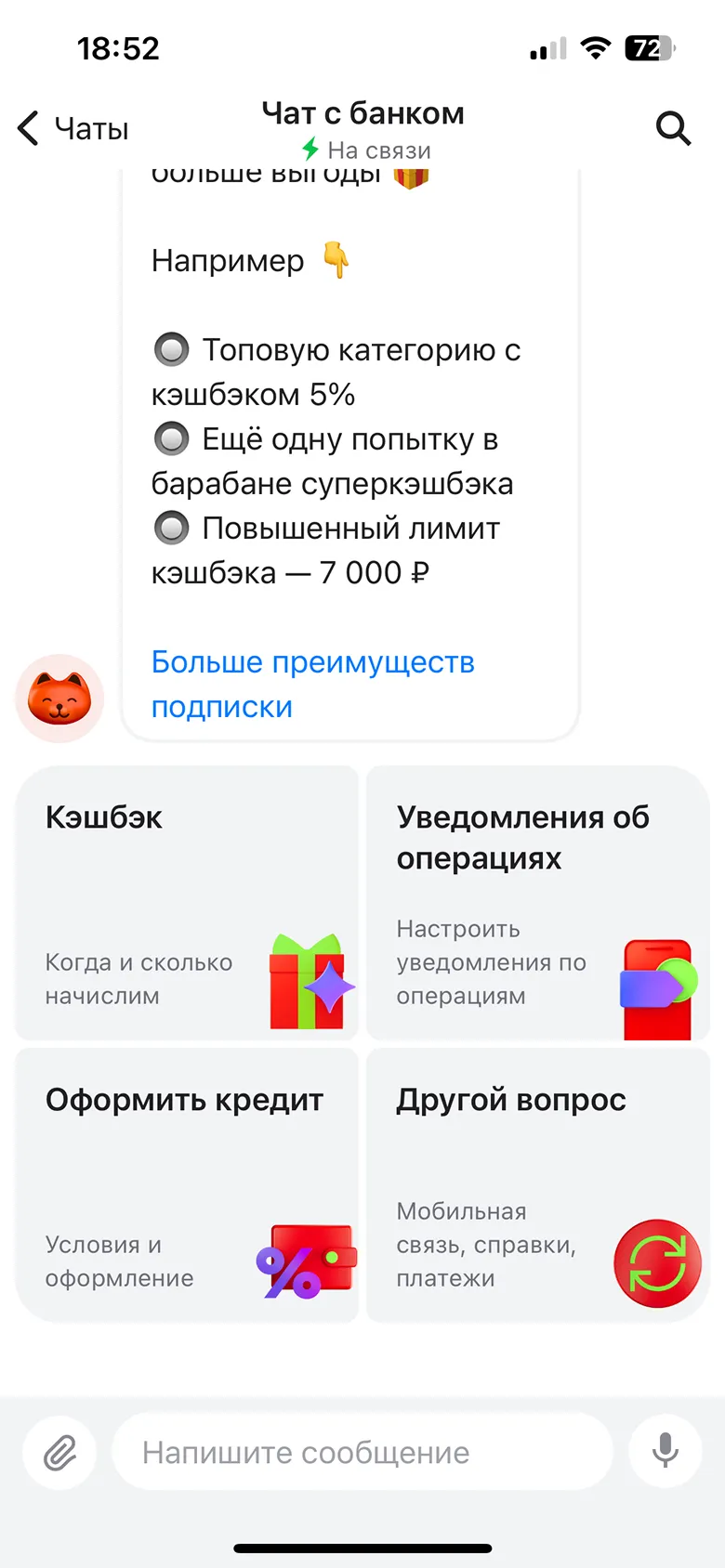
Task: Open the Кэшбэк quick reply card
Action: click(x=186, y=901)
